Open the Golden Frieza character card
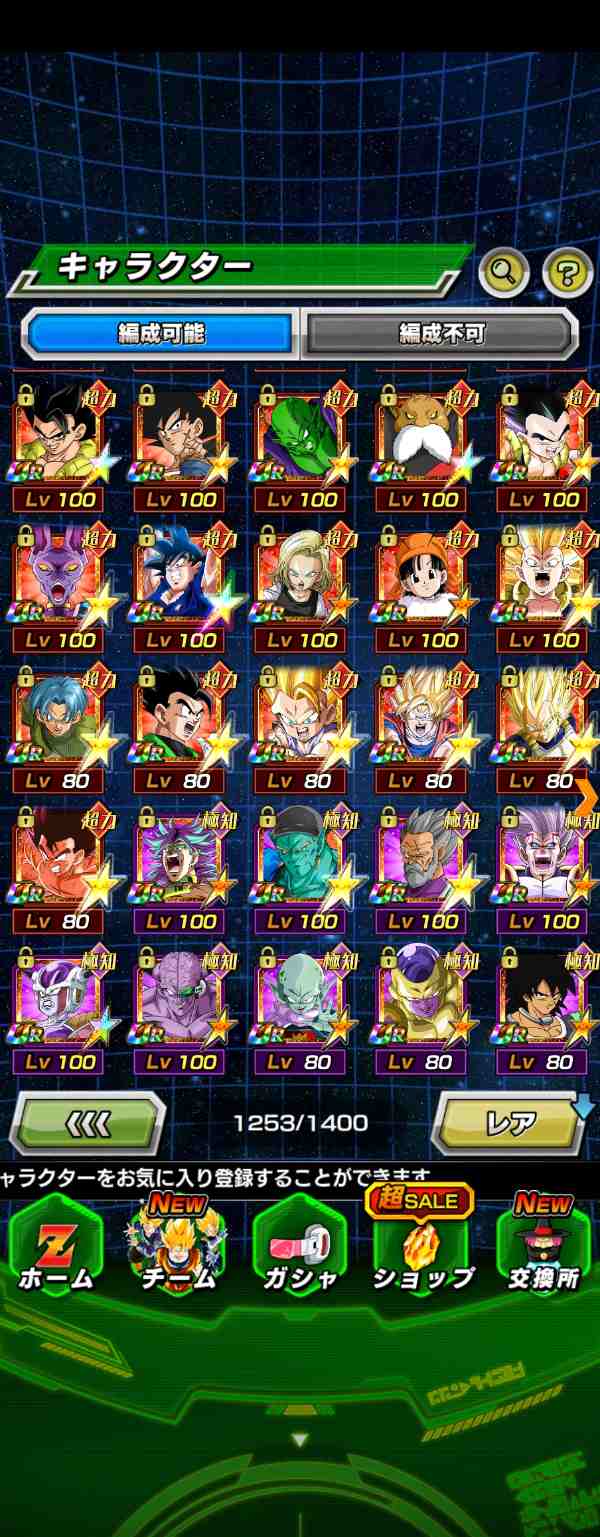Viewport: 600px width, 1537px height. pyautogui.click(x=422, y=1007)
